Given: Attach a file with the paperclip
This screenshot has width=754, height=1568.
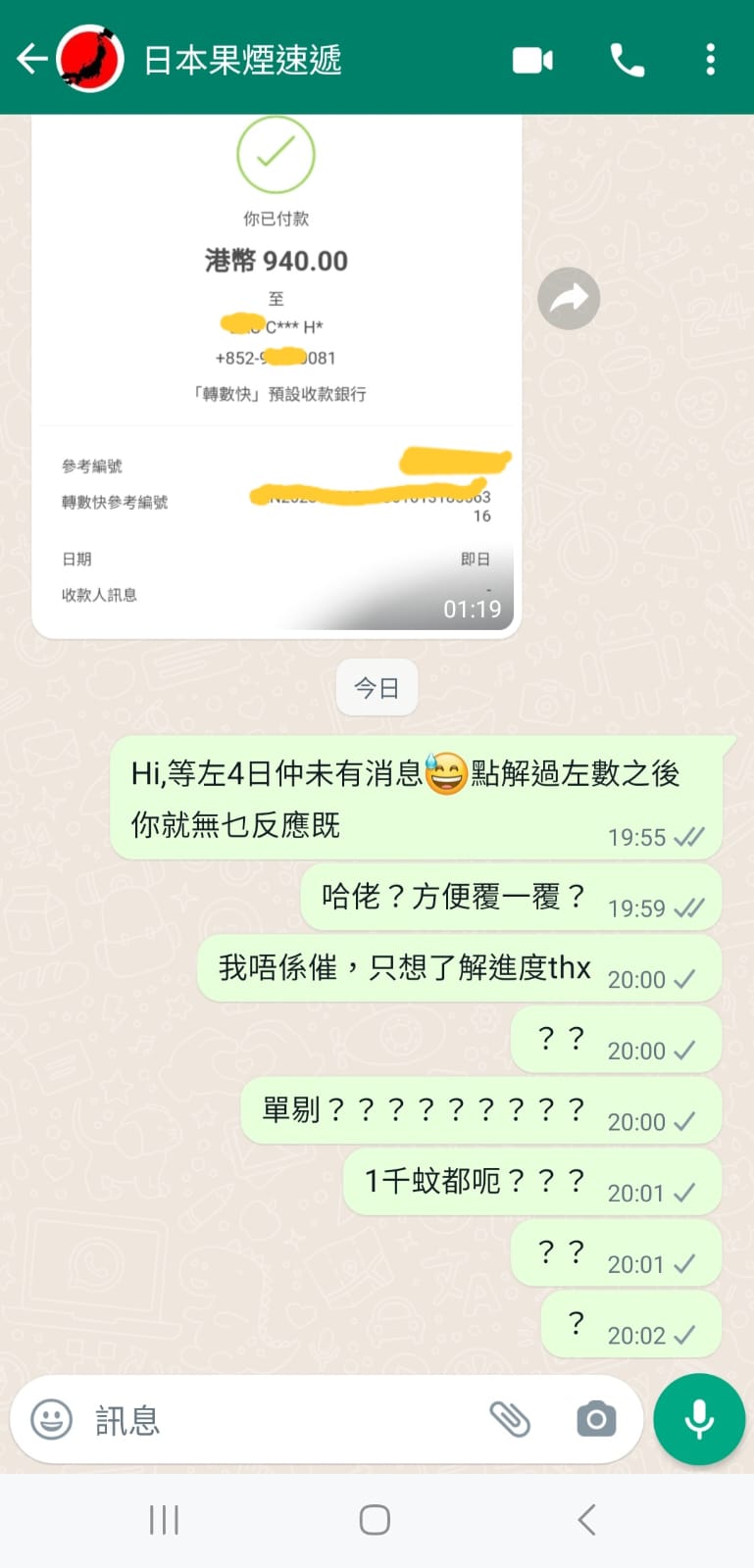Looking at the screenshot, I should point(510,1419).
